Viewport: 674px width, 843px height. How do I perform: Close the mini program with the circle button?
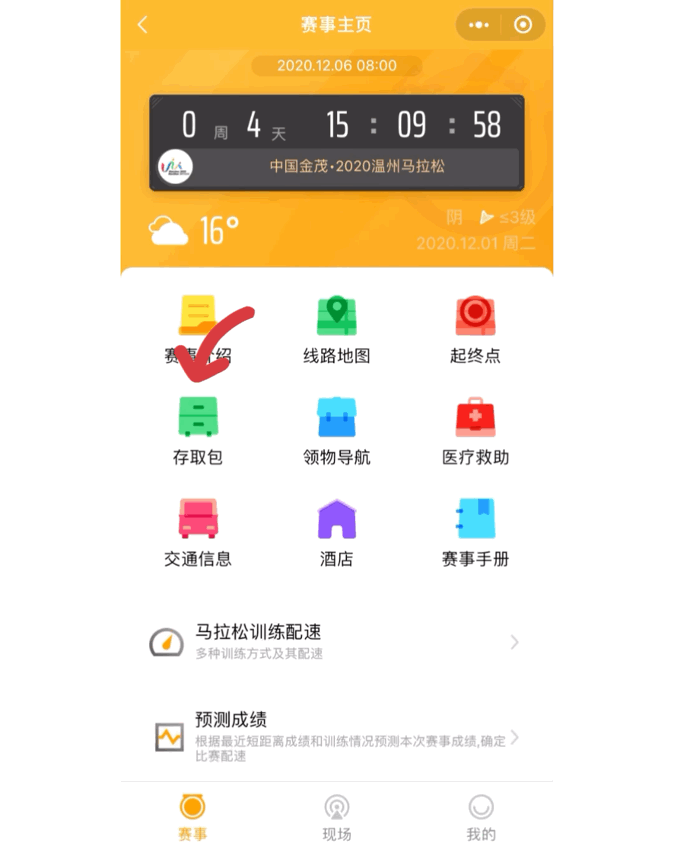click(522, 26)
